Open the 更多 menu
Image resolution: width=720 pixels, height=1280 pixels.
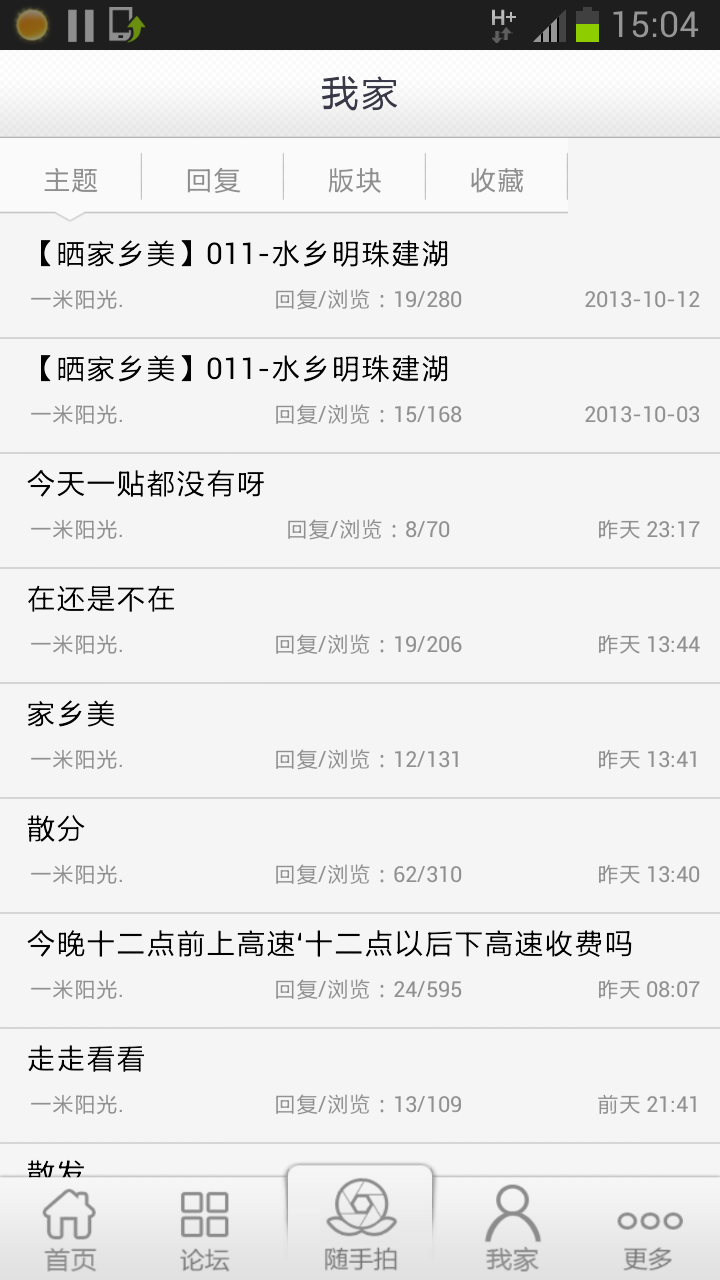648,1229
